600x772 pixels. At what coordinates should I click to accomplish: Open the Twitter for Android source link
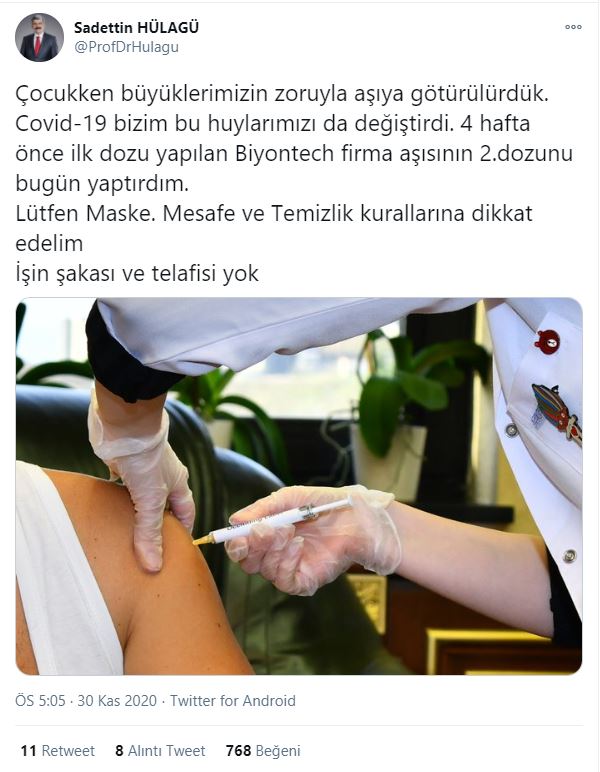[x=232, y=701]
